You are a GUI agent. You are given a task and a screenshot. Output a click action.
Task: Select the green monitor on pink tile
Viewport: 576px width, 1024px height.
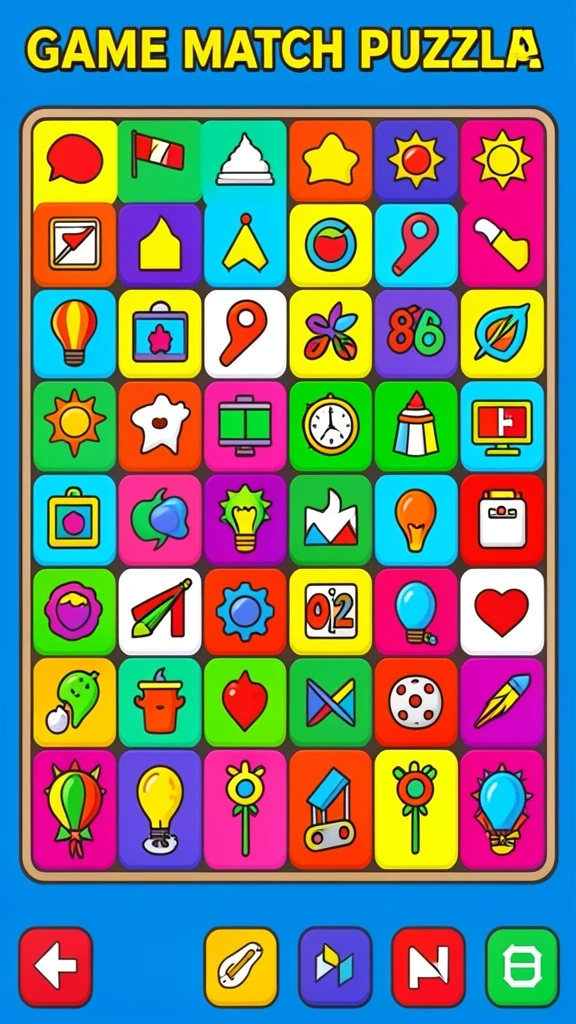[245, 426]
